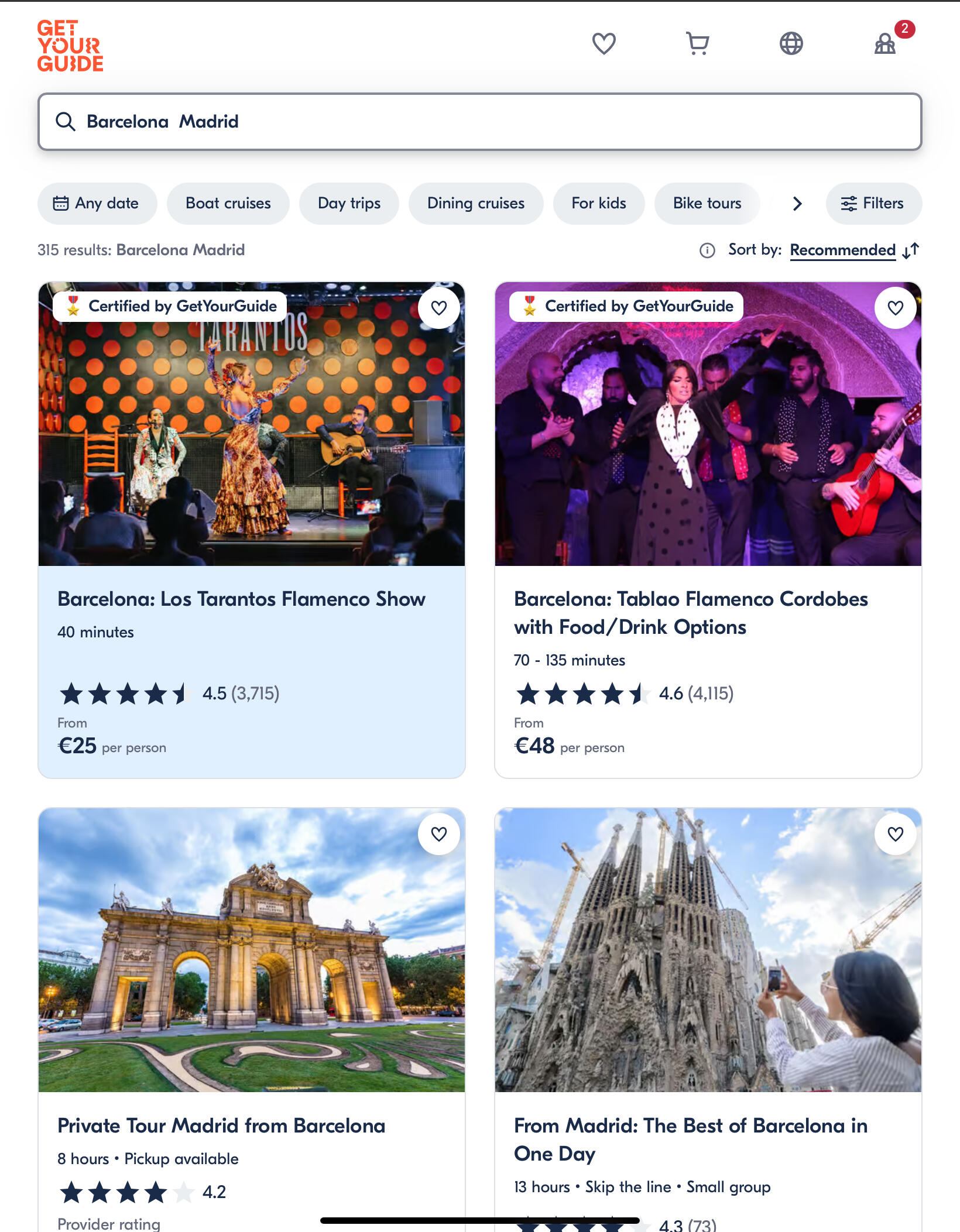This screenshot has height=1232, width=960.
Task: Save Tablao Flamenco Cordobes to wishlist
Action: (895, 308)
